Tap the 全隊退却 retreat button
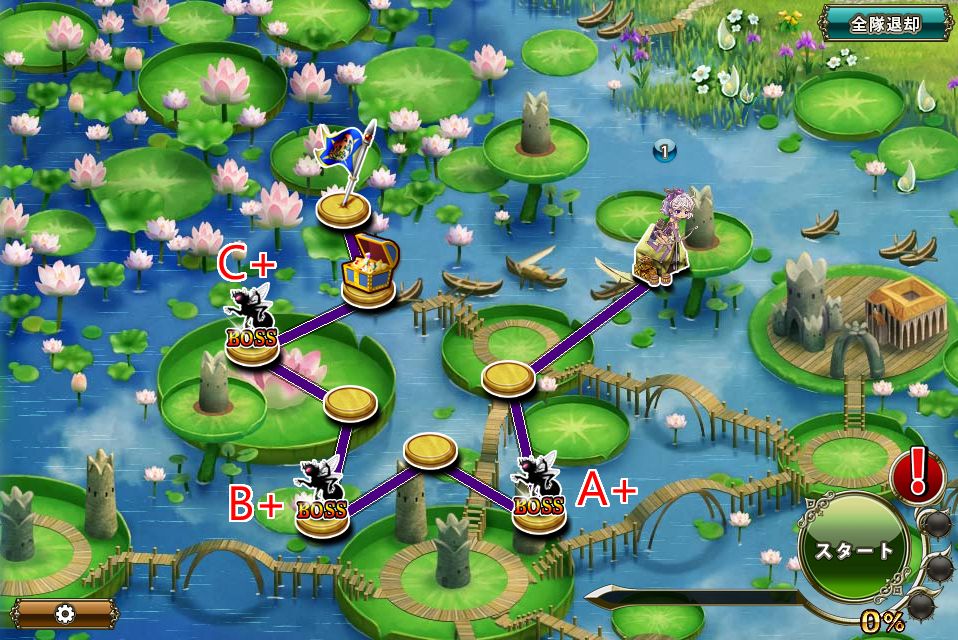958x640 pixels. pos(885,23)
